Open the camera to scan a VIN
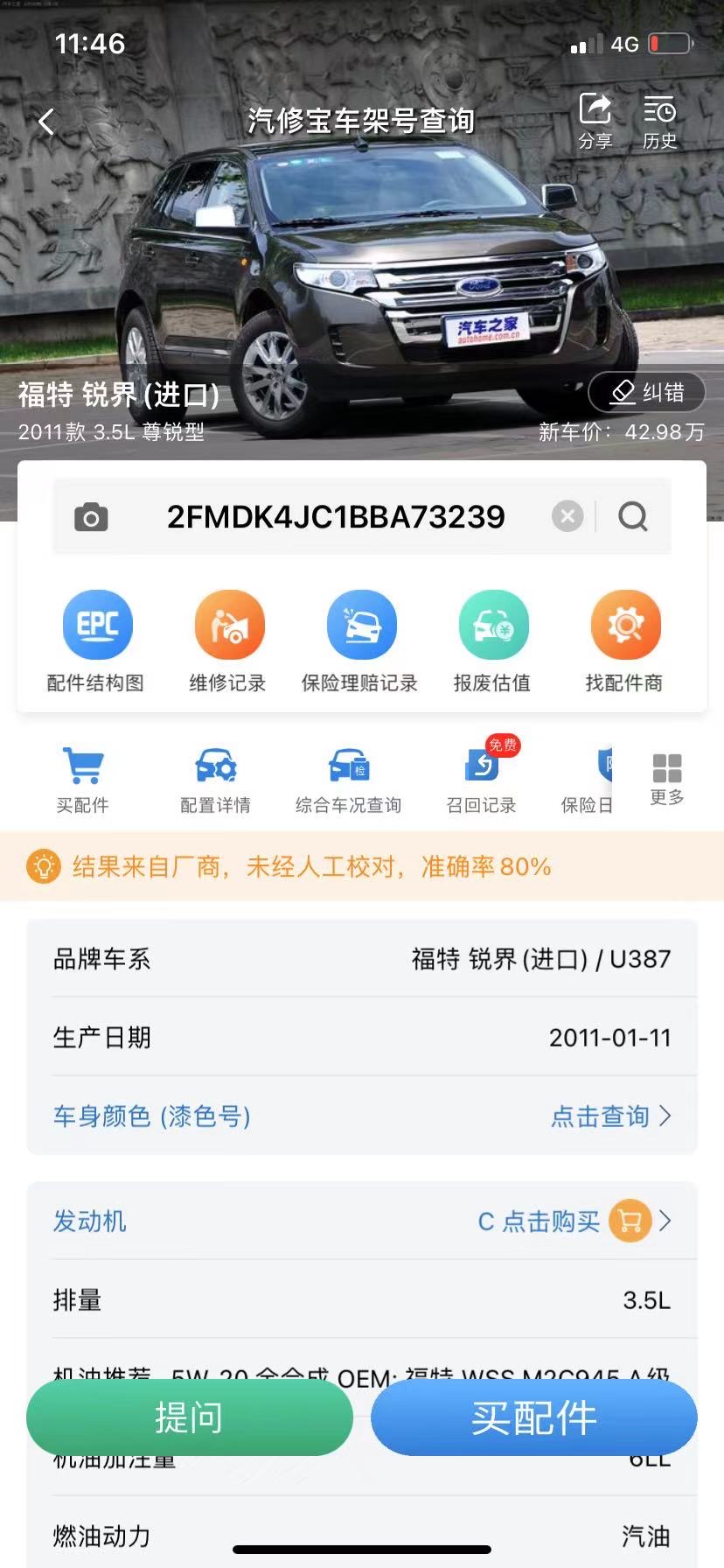Screen dimensions: 724x1568 pos(91,517)
